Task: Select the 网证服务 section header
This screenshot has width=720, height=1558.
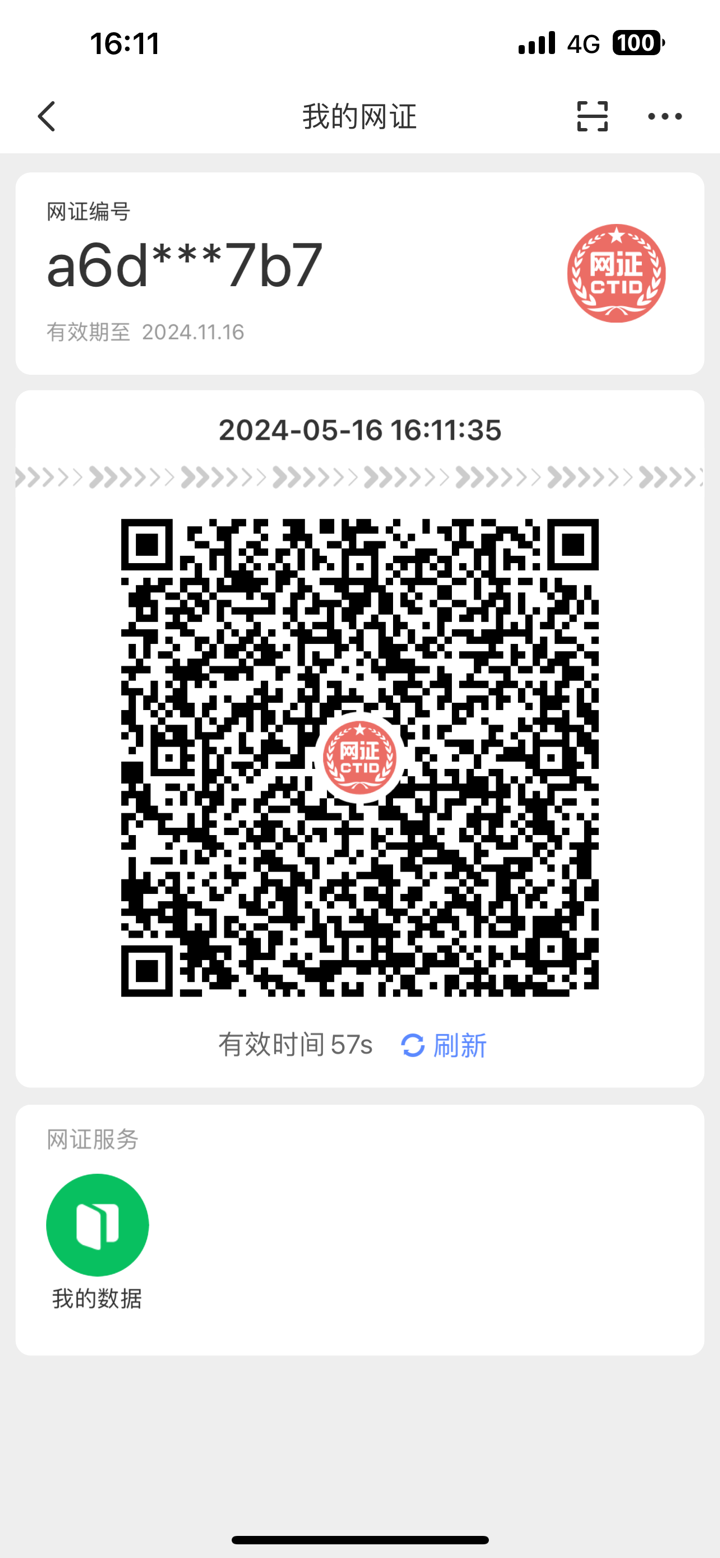Action: click(x=91, y=1139)
